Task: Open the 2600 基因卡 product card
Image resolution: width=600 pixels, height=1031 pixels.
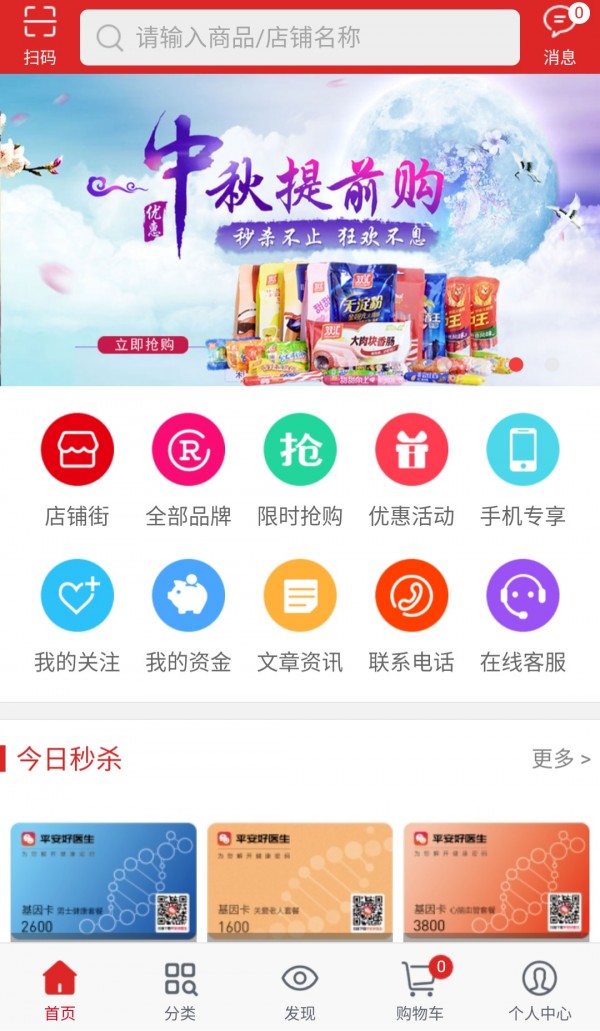Action: tap(103, 881)
